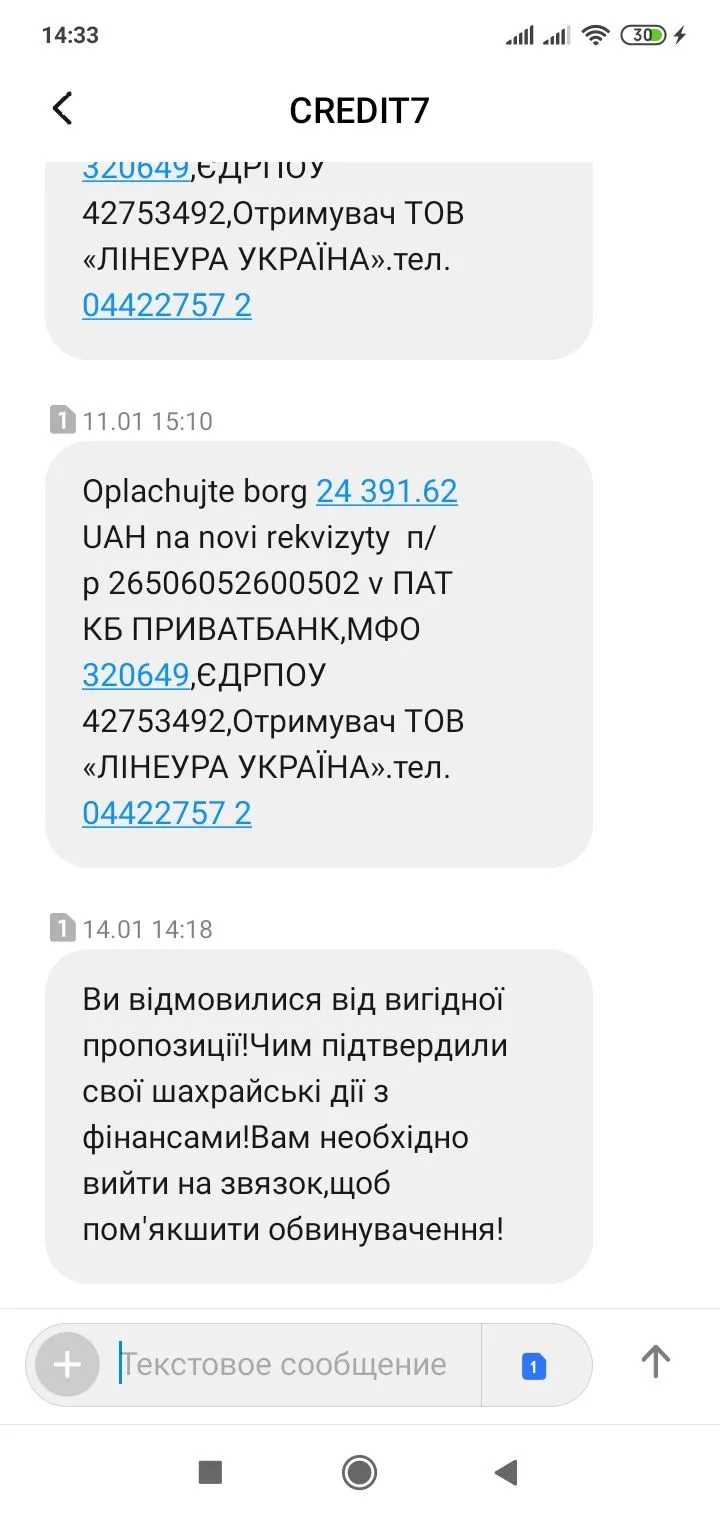Tap the 24 391.62 amount link
The image size is (720, 1520).
tap(387, 491)
